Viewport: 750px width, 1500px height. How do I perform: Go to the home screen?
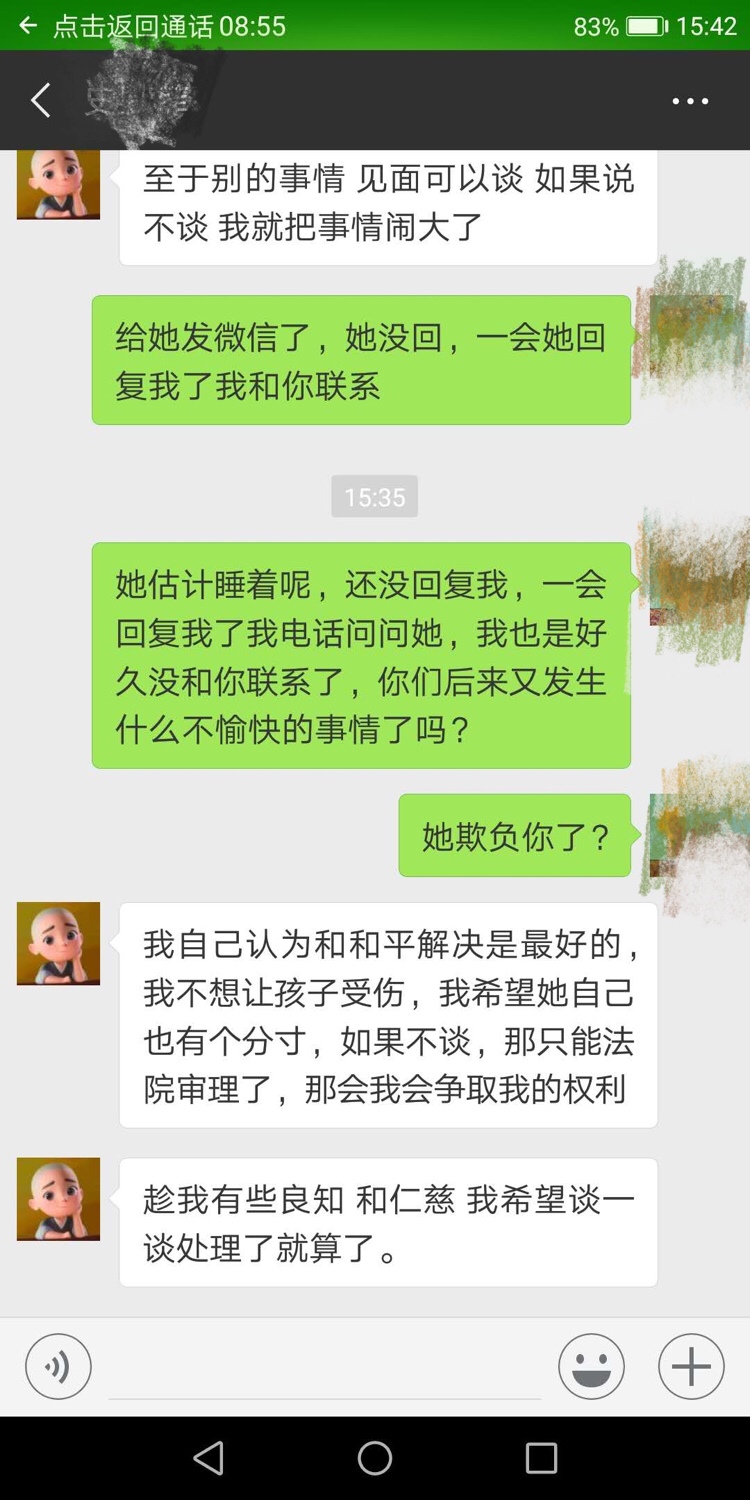pos(375,1458)
